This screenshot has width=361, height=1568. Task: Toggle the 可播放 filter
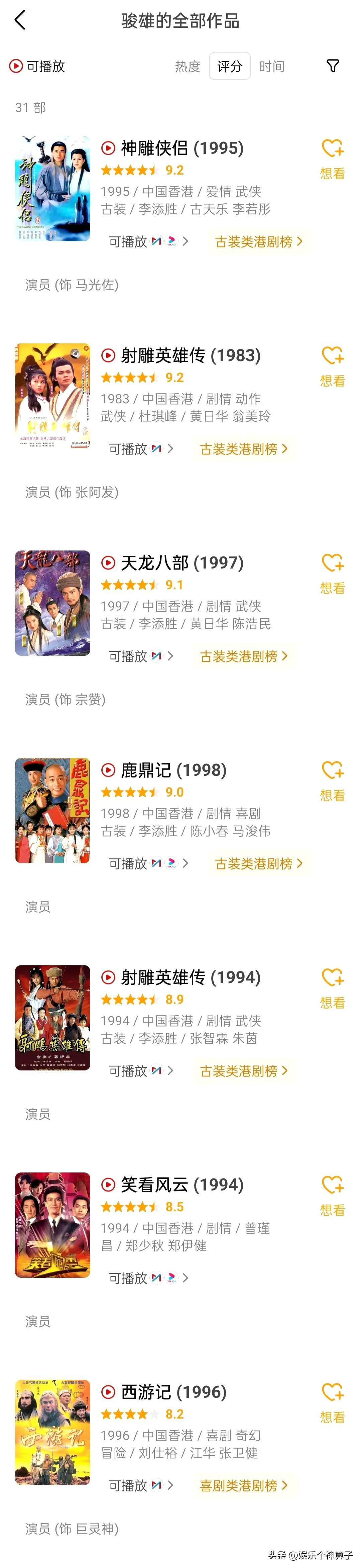37,66
